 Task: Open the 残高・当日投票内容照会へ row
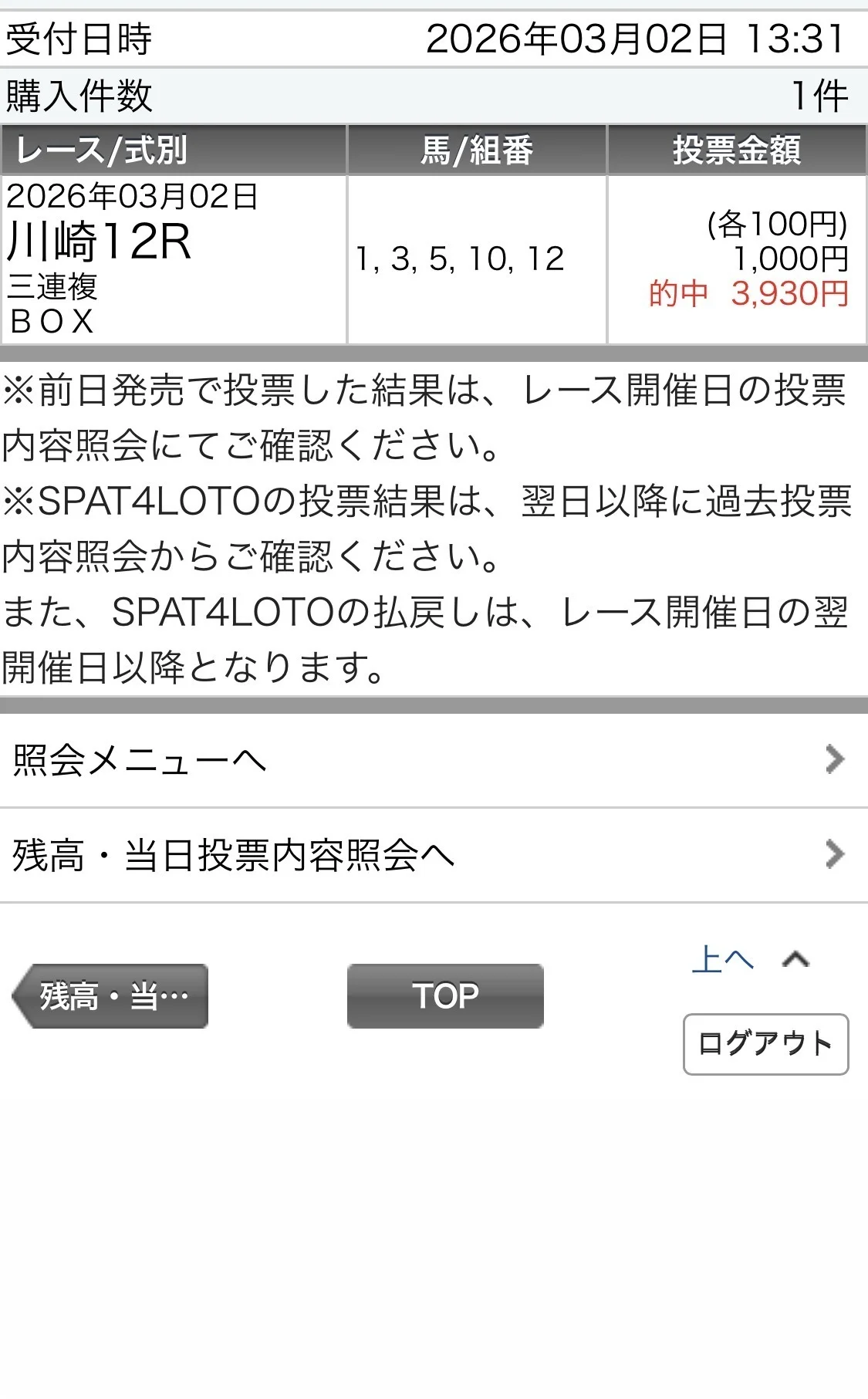click(x=434, y=856)
